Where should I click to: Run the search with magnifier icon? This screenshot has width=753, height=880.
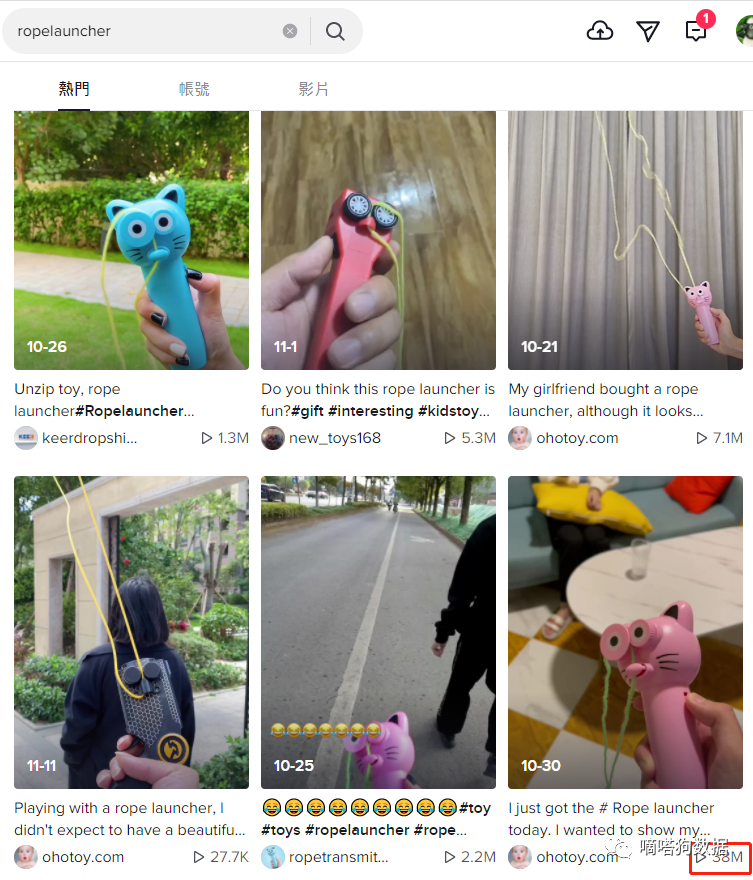(335, 31)
